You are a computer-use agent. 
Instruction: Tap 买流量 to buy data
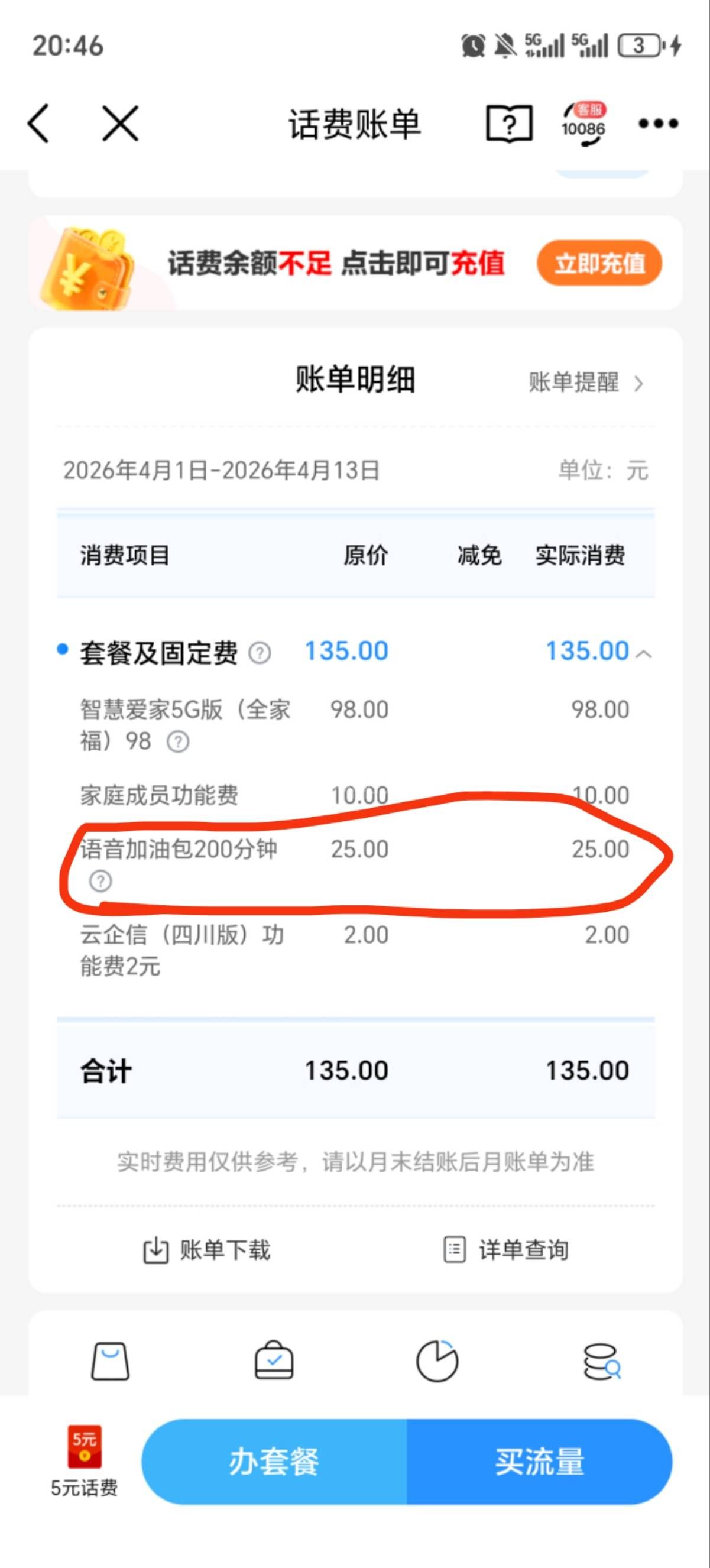pos(539,1462)
